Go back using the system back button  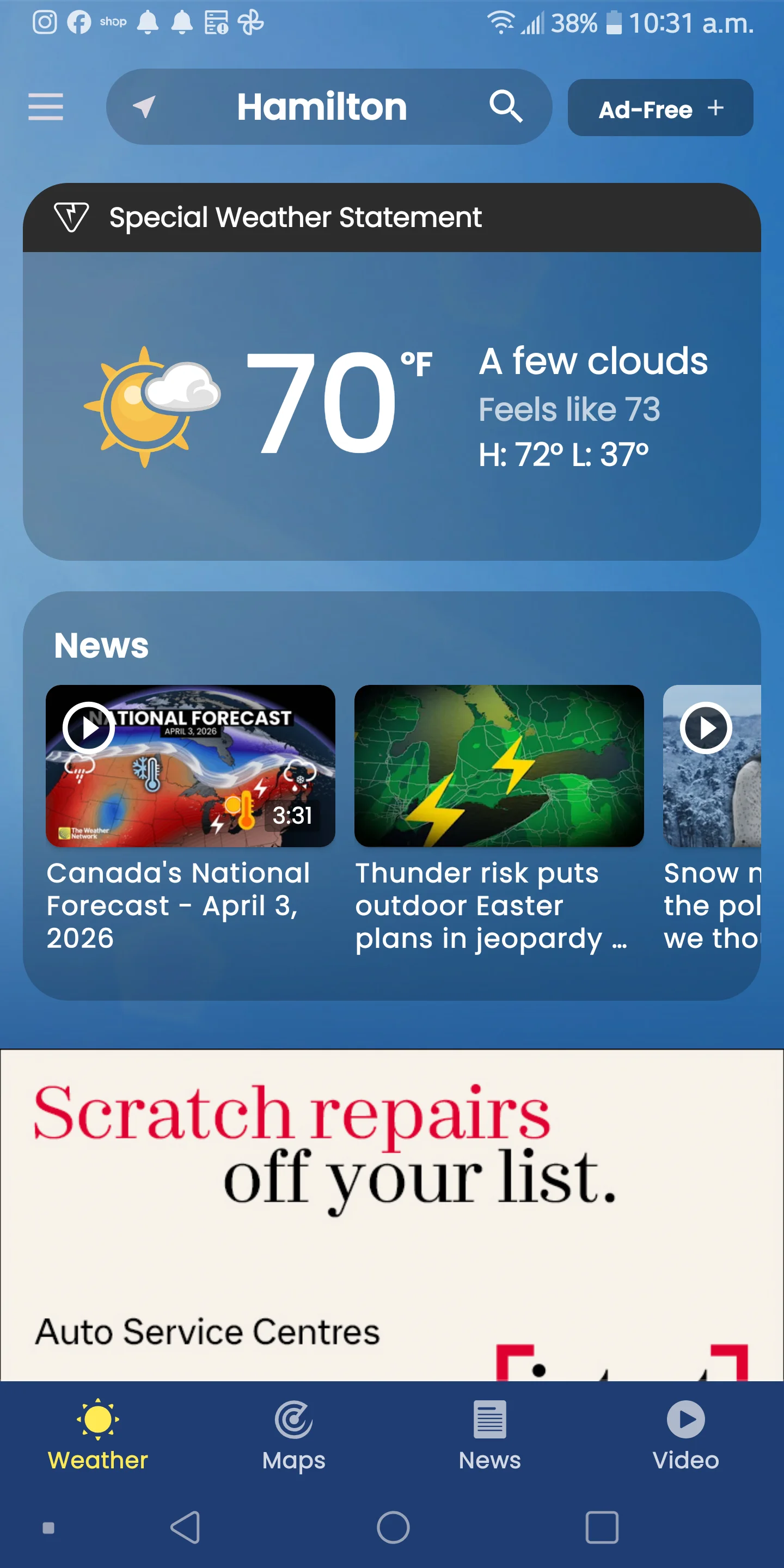(185, 1527)
